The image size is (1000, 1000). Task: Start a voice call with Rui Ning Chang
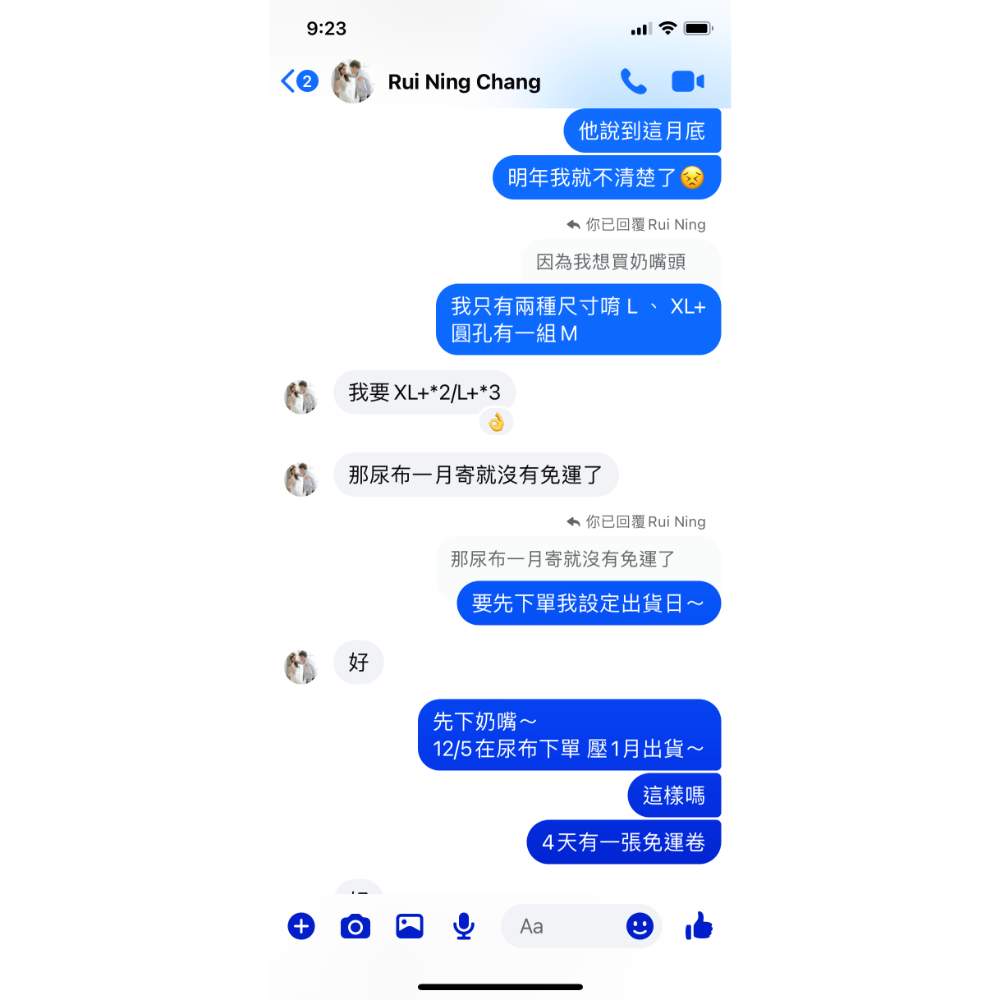[633, 82]
